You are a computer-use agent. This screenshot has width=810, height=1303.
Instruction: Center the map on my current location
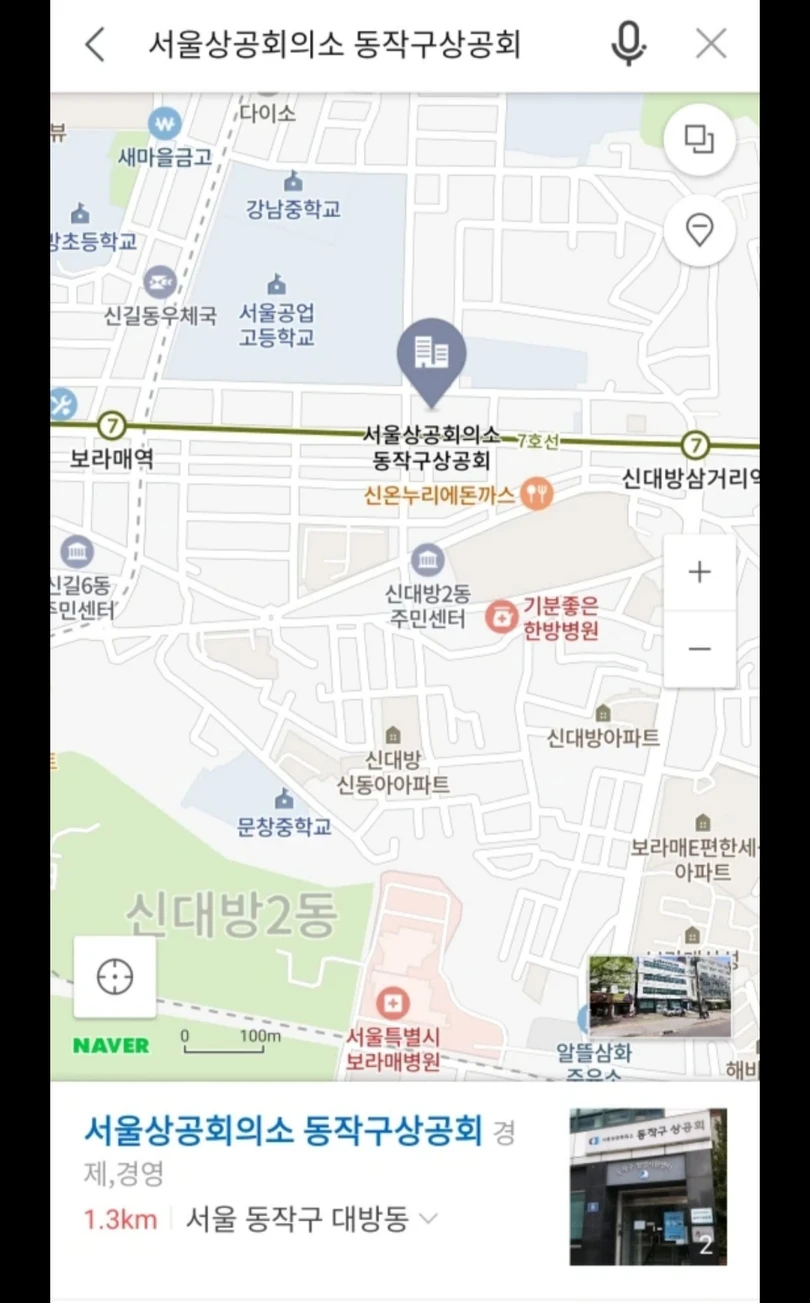tap(115, 977)
